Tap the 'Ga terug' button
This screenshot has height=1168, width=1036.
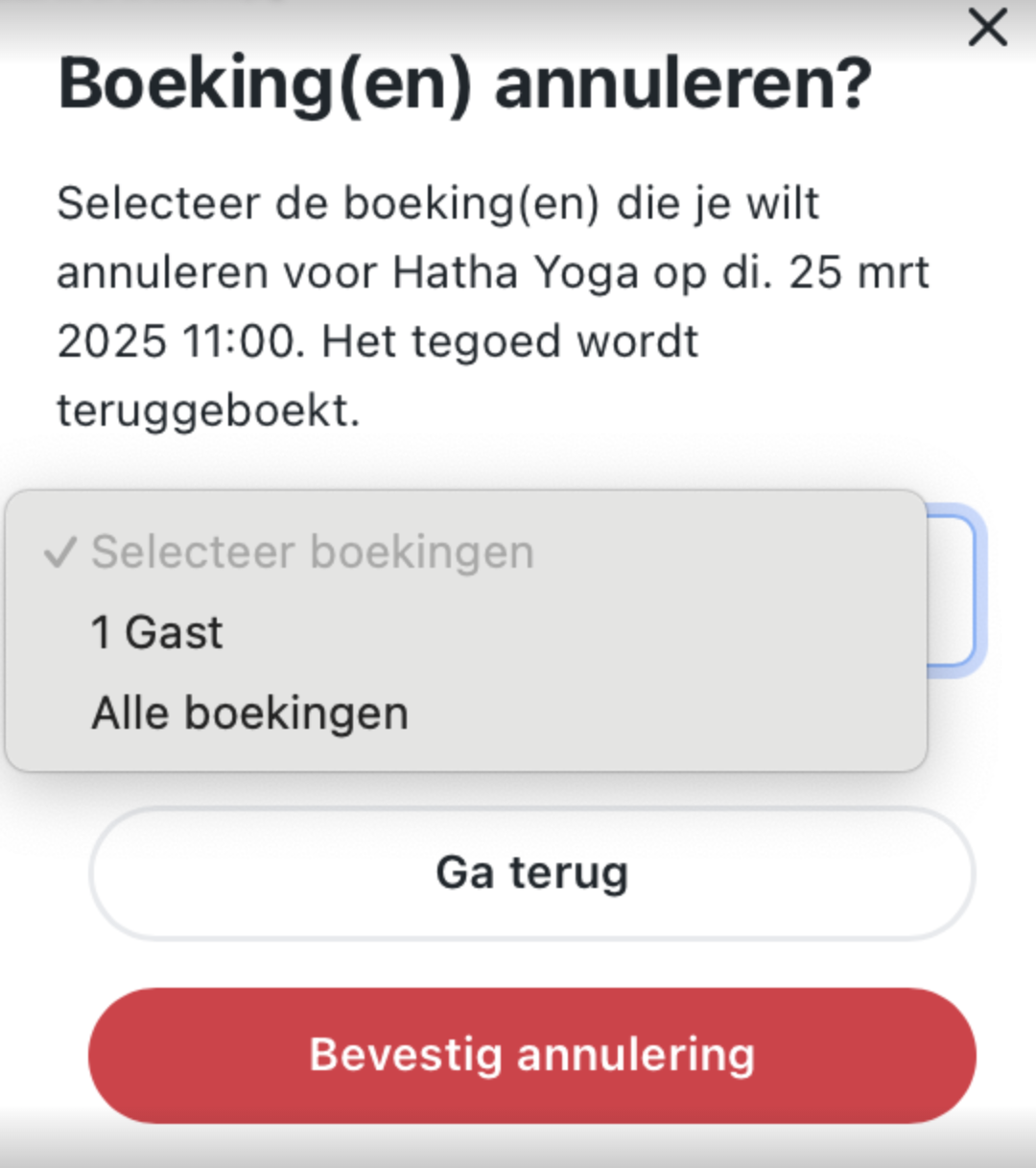[532, 874]
